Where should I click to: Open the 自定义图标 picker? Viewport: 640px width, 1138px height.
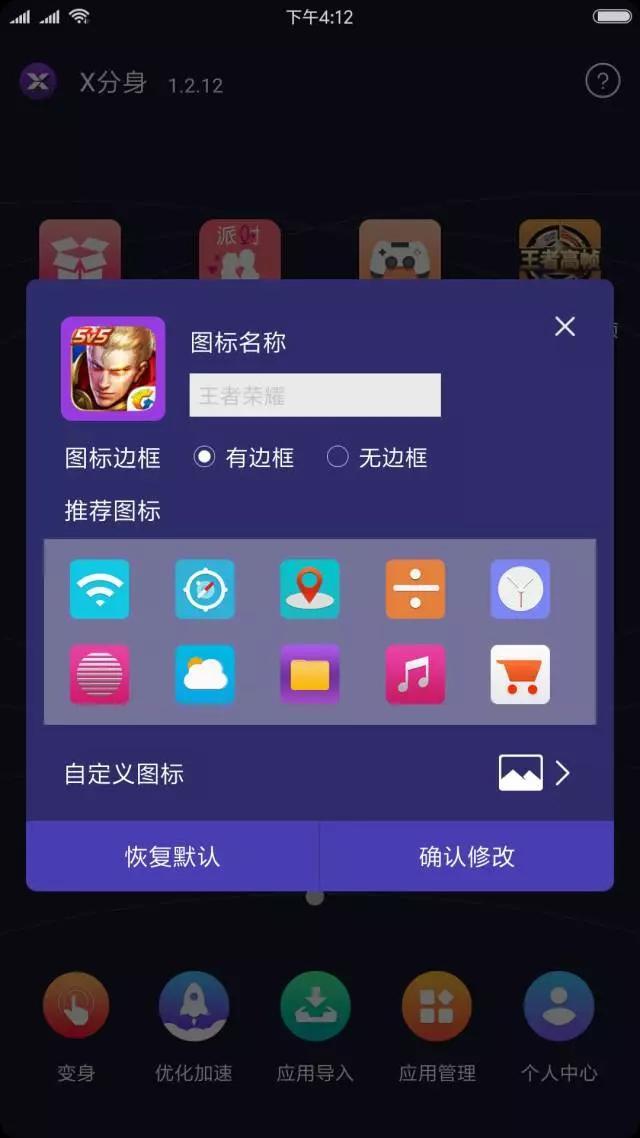click(x=319, y=774)
